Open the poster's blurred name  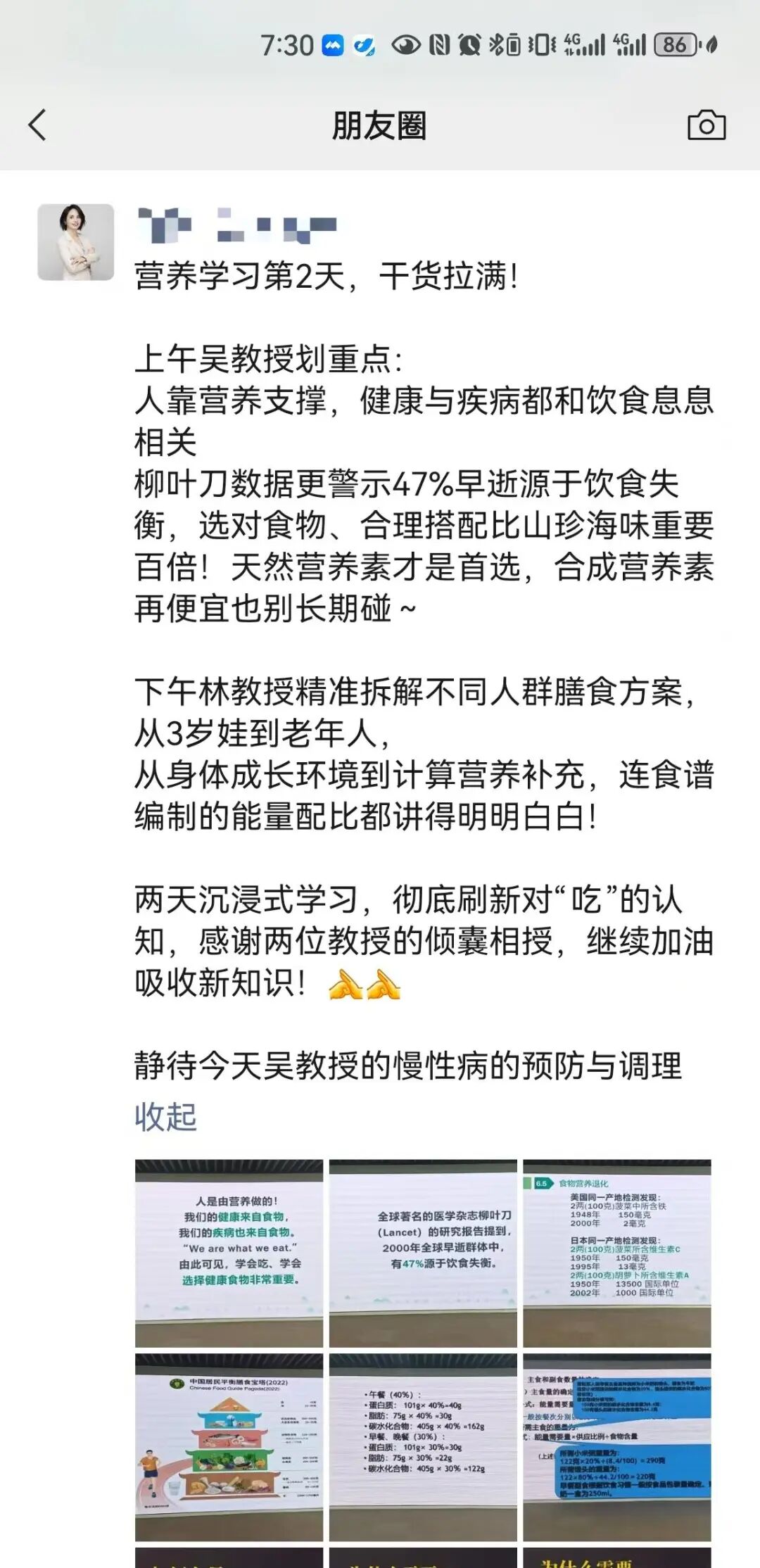click(x=237, y=225)
